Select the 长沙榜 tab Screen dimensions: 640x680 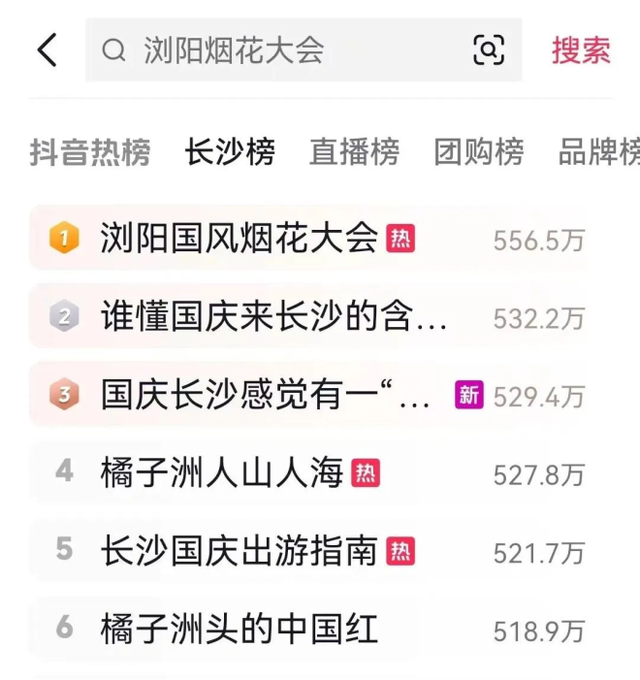click(229, 152)
